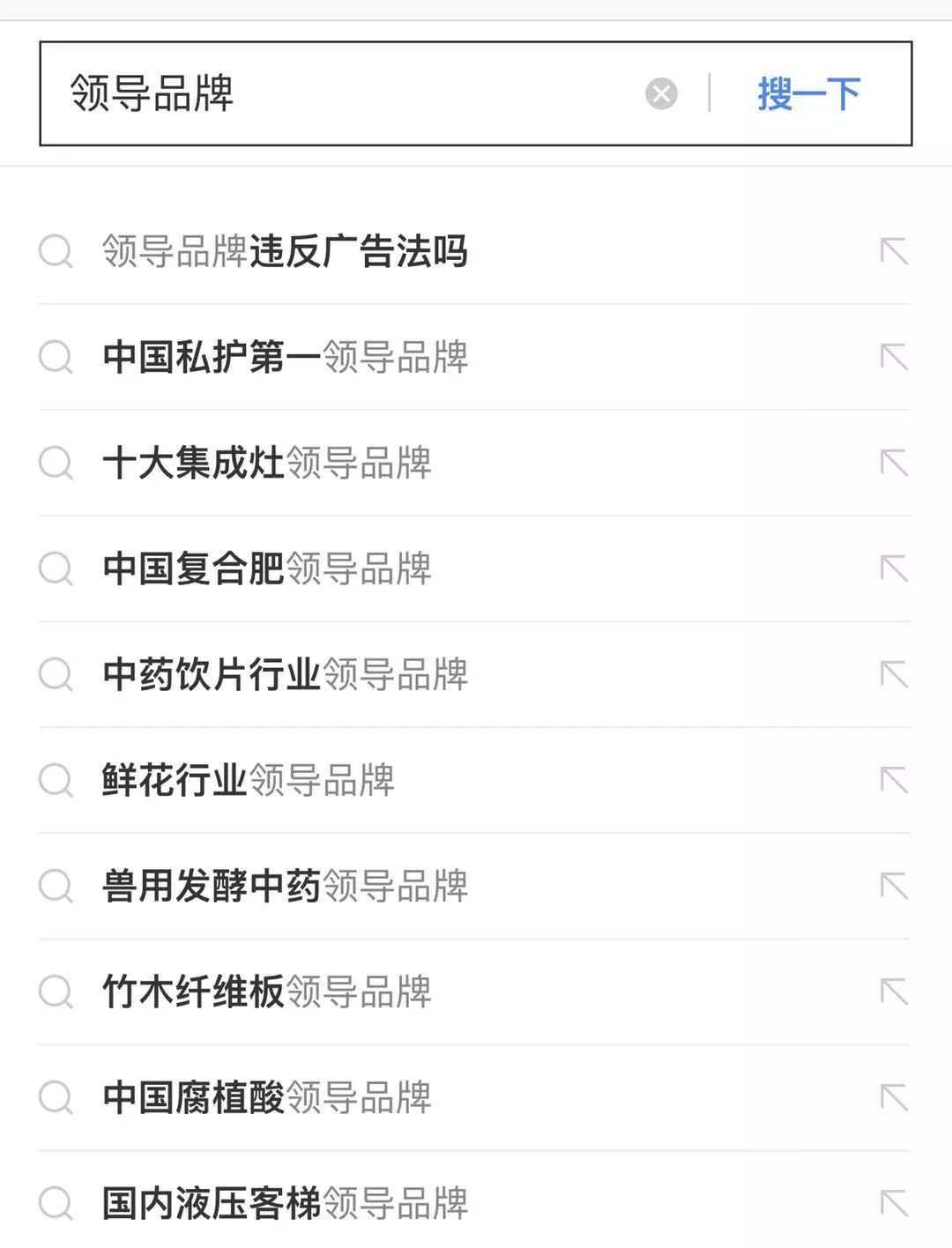Click inside the search input field

pos(353,93)
